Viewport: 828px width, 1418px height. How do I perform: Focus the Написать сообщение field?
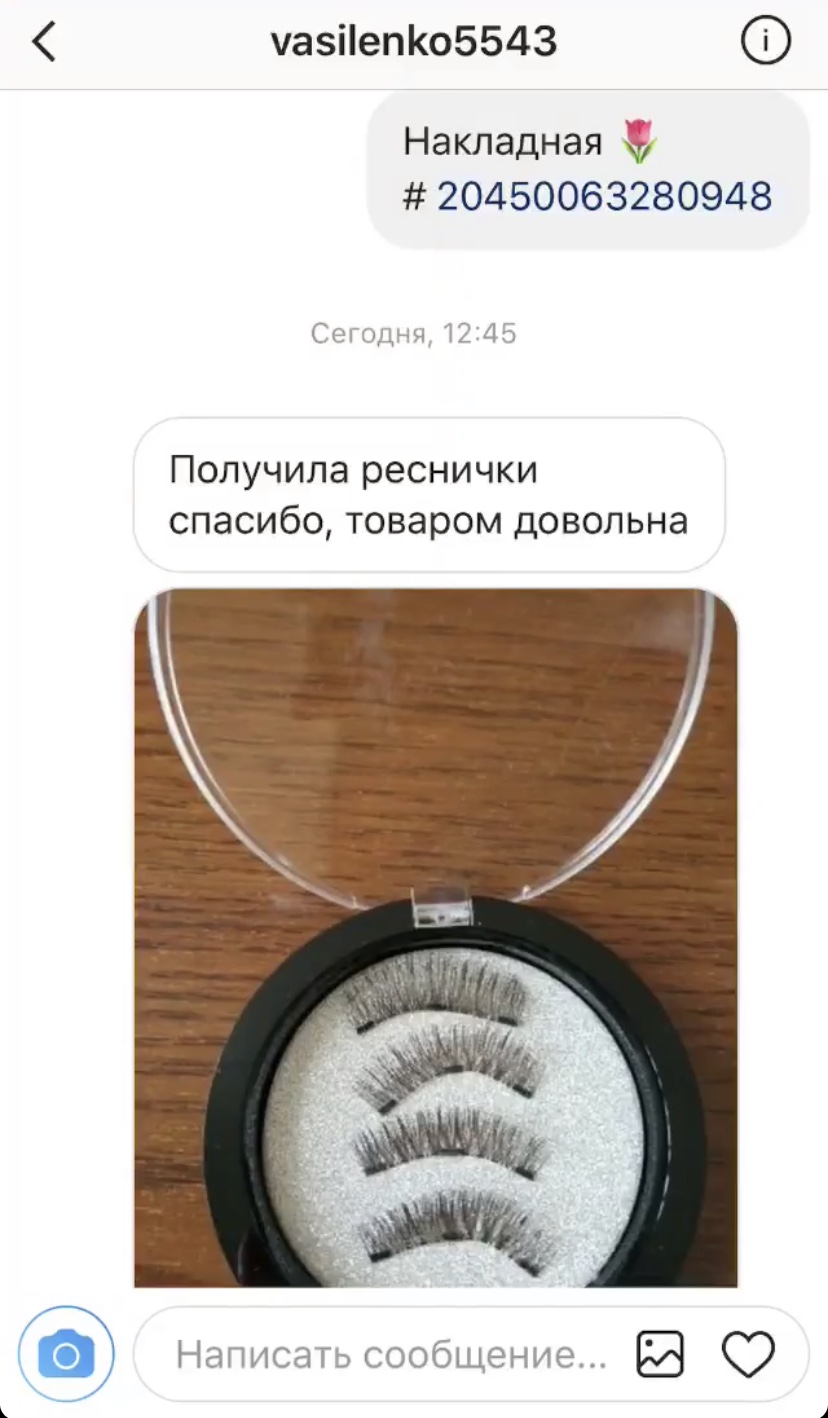tap(392, 1355)
